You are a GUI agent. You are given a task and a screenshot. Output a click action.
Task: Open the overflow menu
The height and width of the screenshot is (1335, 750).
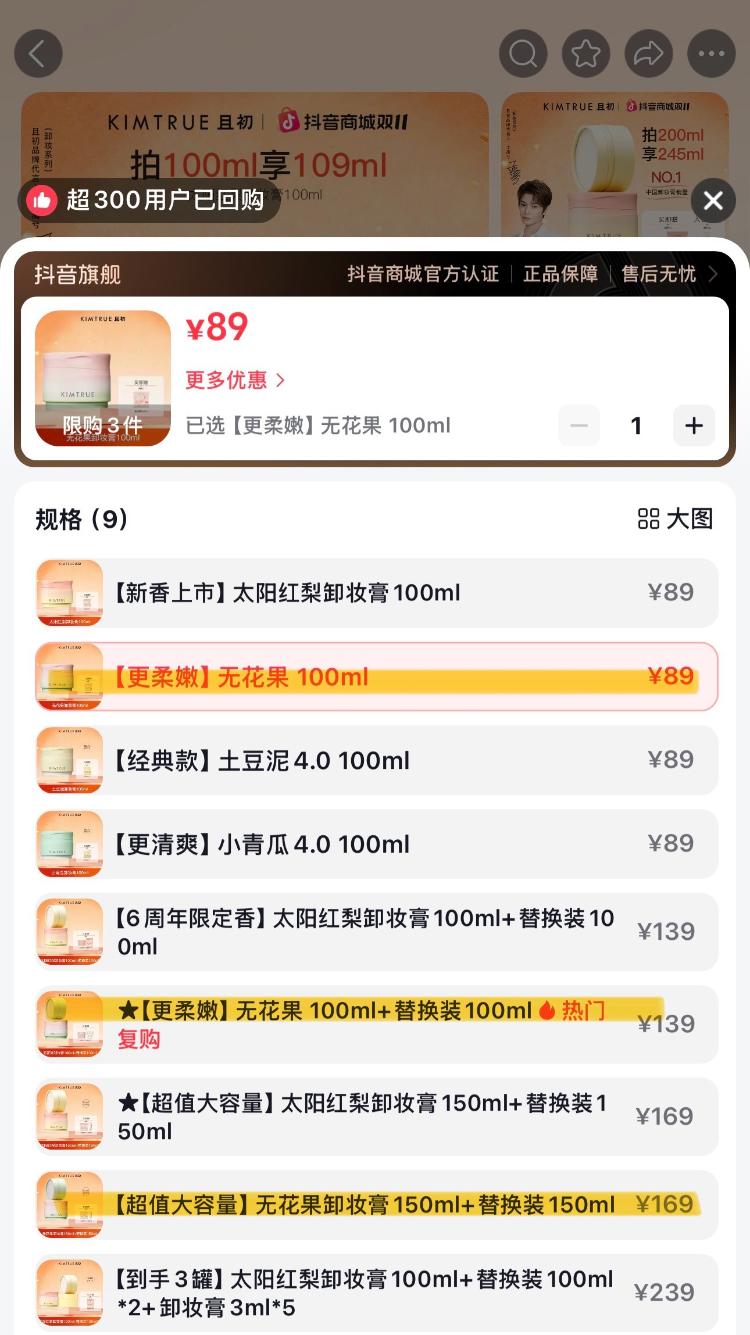coord(712,54)
